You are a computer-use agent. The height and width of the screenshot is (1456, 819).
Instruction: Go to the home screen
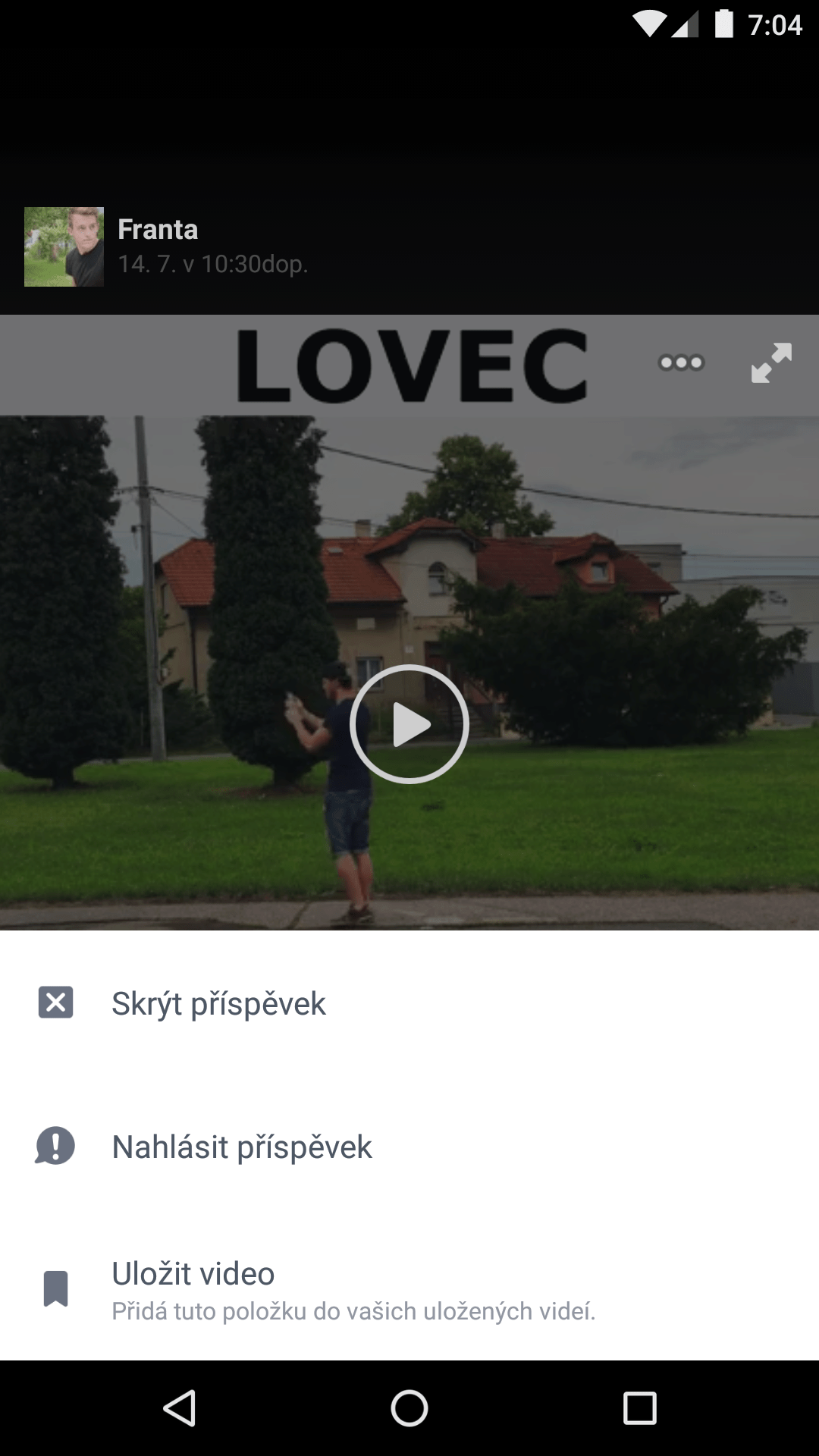(x=409, y=1408)
